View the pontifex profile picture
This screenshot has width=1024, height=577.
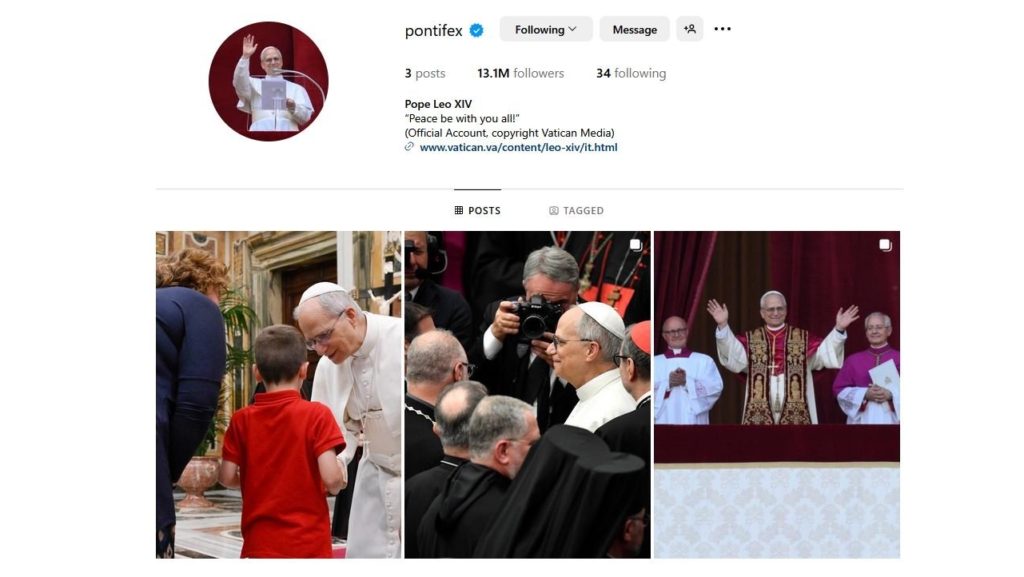coord(268,81)
